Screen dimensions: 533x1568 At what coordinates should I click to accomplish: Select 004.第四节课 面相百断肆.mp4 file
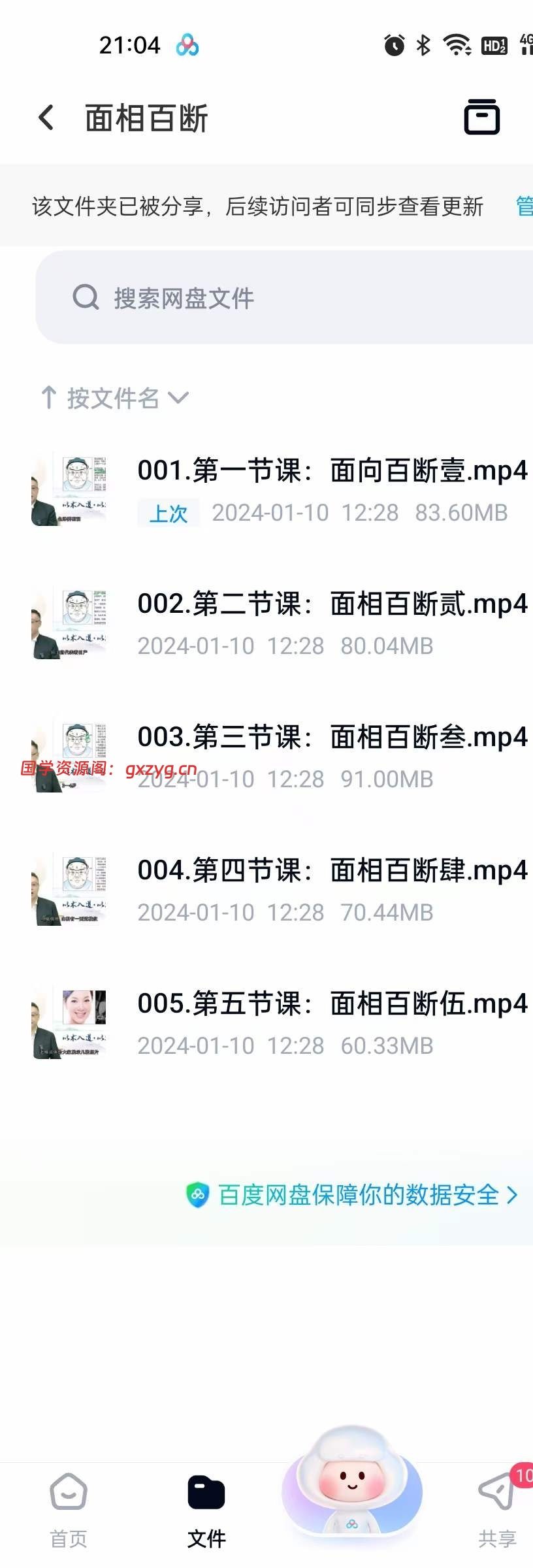tap(332, 871)
